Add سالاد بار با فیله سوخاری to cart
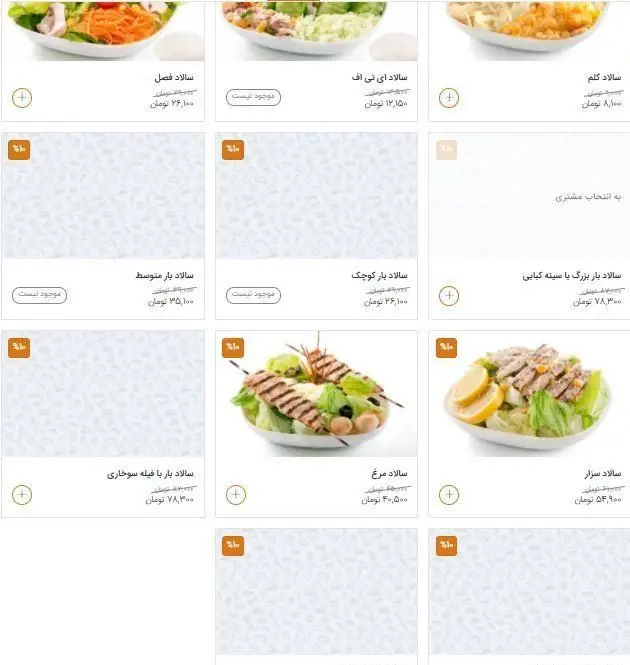 pyautogui.click(x=22, y=494)
